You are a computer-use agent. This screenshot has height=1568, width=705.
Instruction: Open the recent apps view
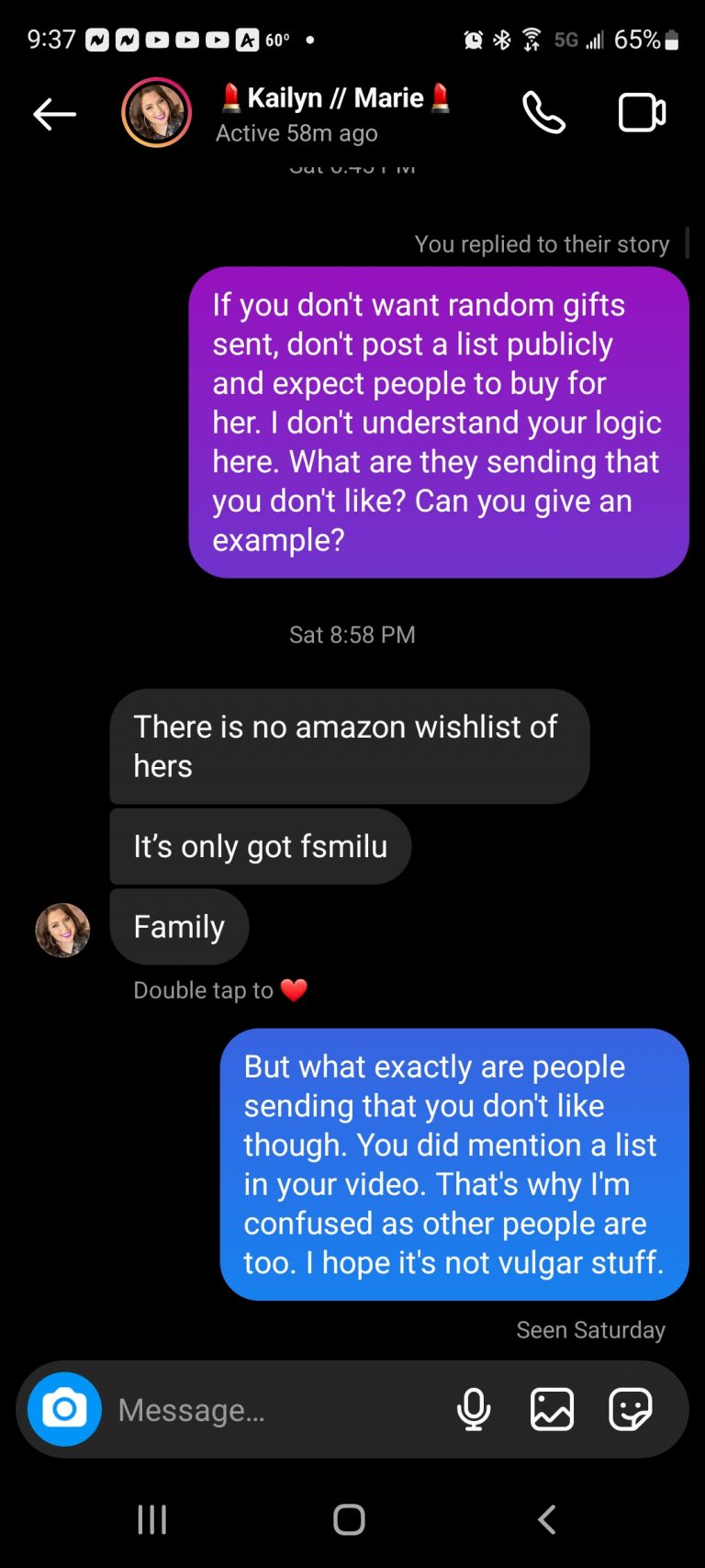coord(152,1519)
